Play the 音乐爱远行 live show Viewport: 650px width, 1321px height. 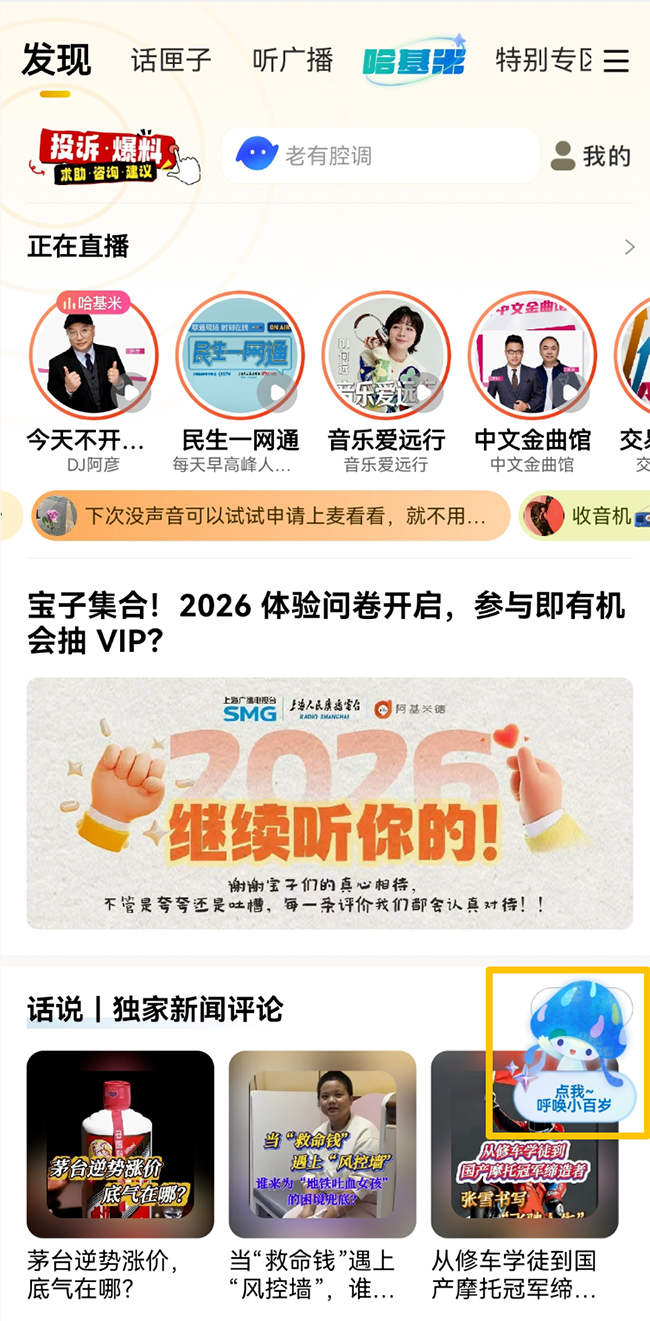click(x=386, y=356)
